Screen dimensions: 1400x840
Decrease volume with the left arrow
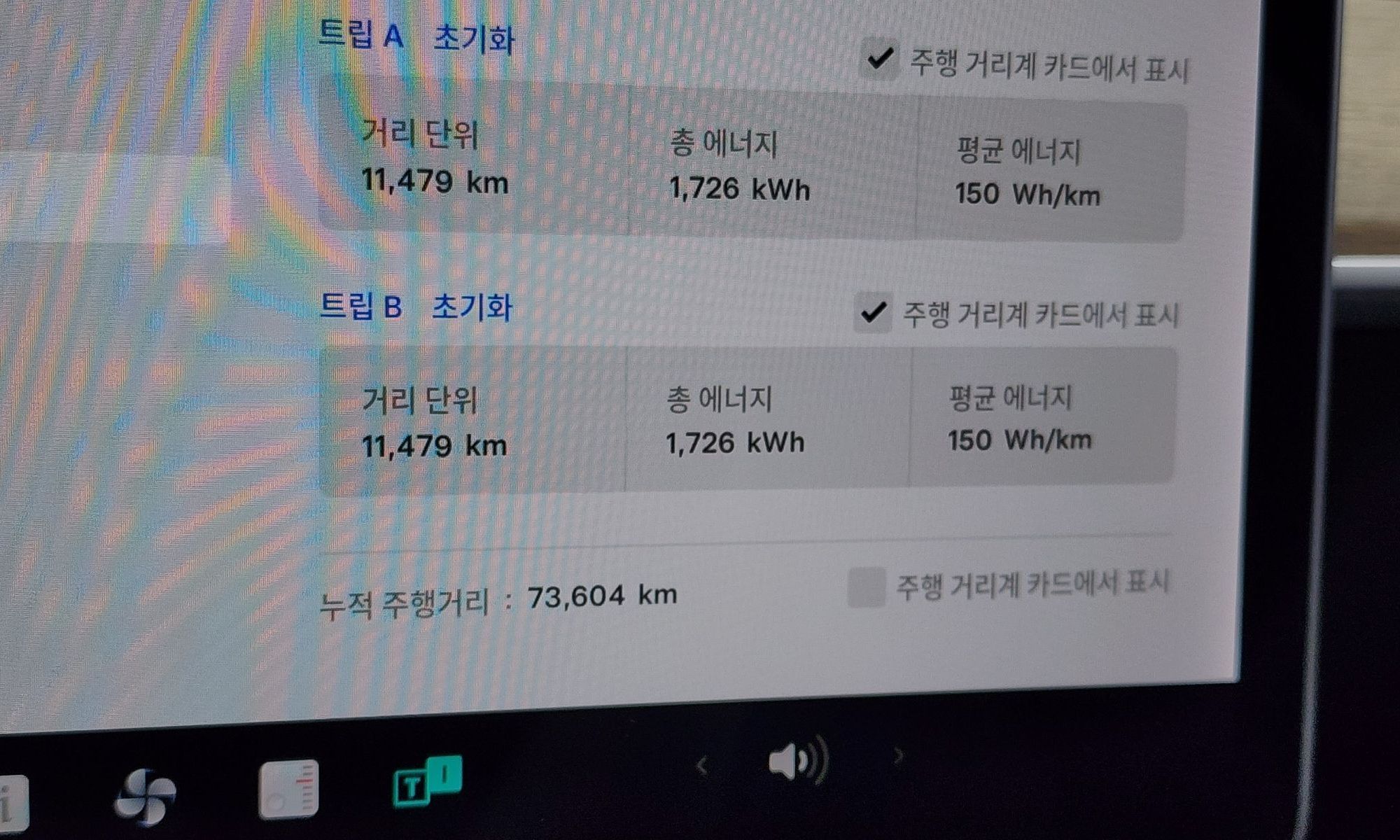coord(702,766)
